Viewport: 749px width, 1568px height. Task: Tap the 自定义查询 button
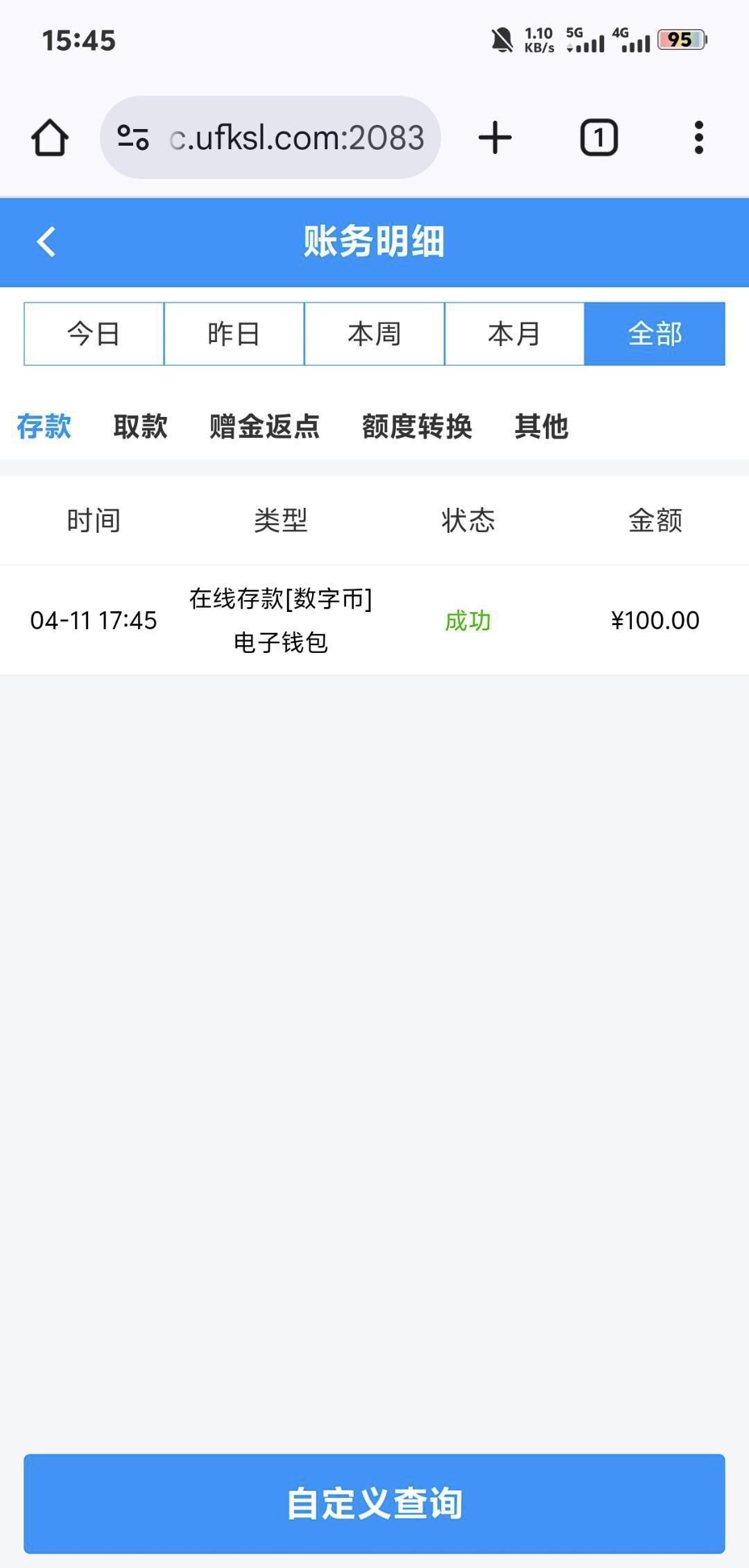click(374, 1503)
